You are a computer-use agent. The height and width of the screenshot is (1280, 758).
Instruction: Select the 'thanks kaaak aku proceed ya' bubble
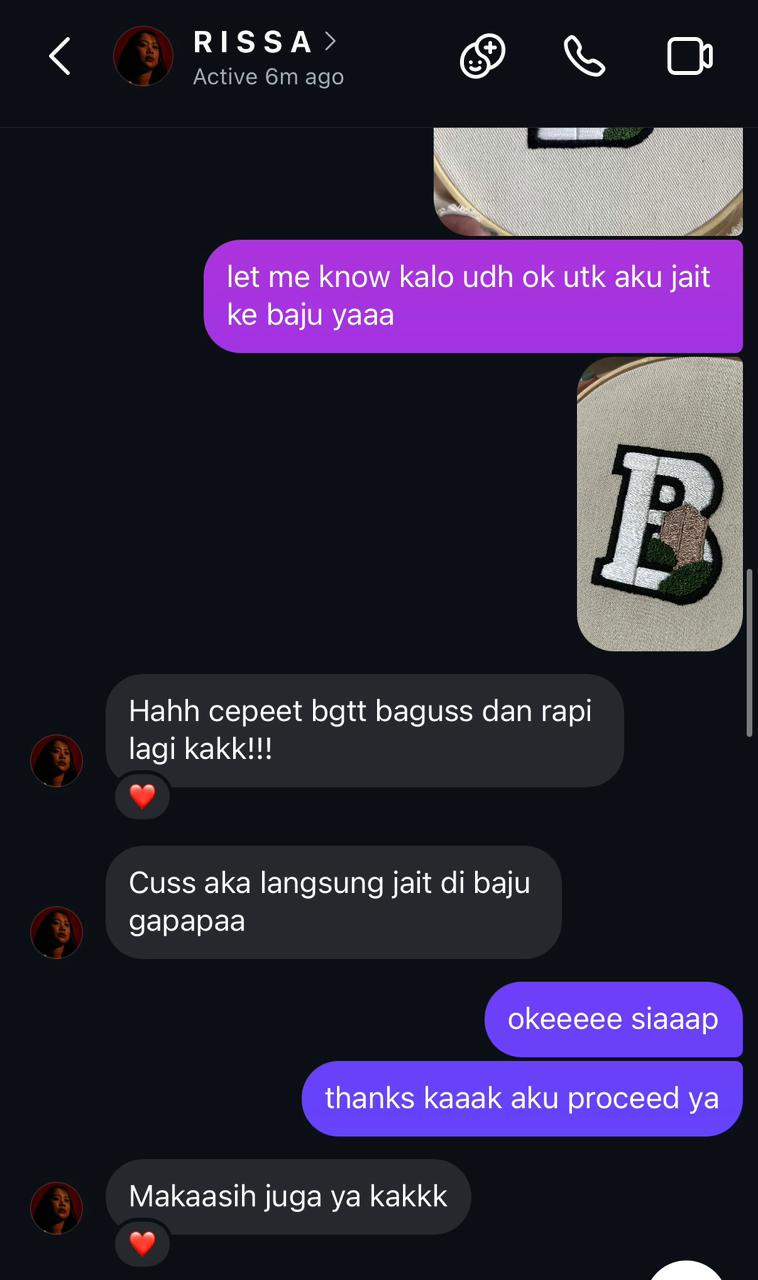pyautogui.click(x=522, y=1097)
